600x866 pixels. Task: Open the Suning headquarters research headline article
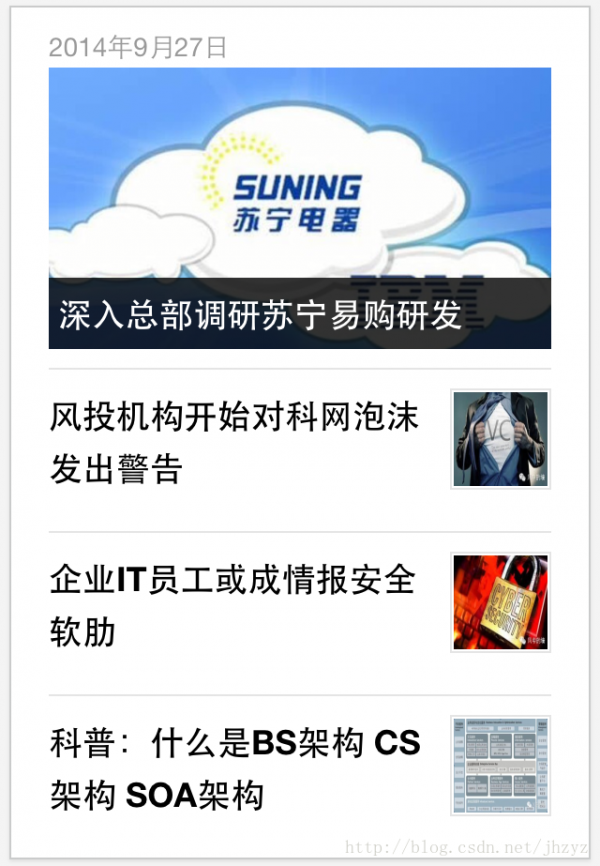[299, 208]
